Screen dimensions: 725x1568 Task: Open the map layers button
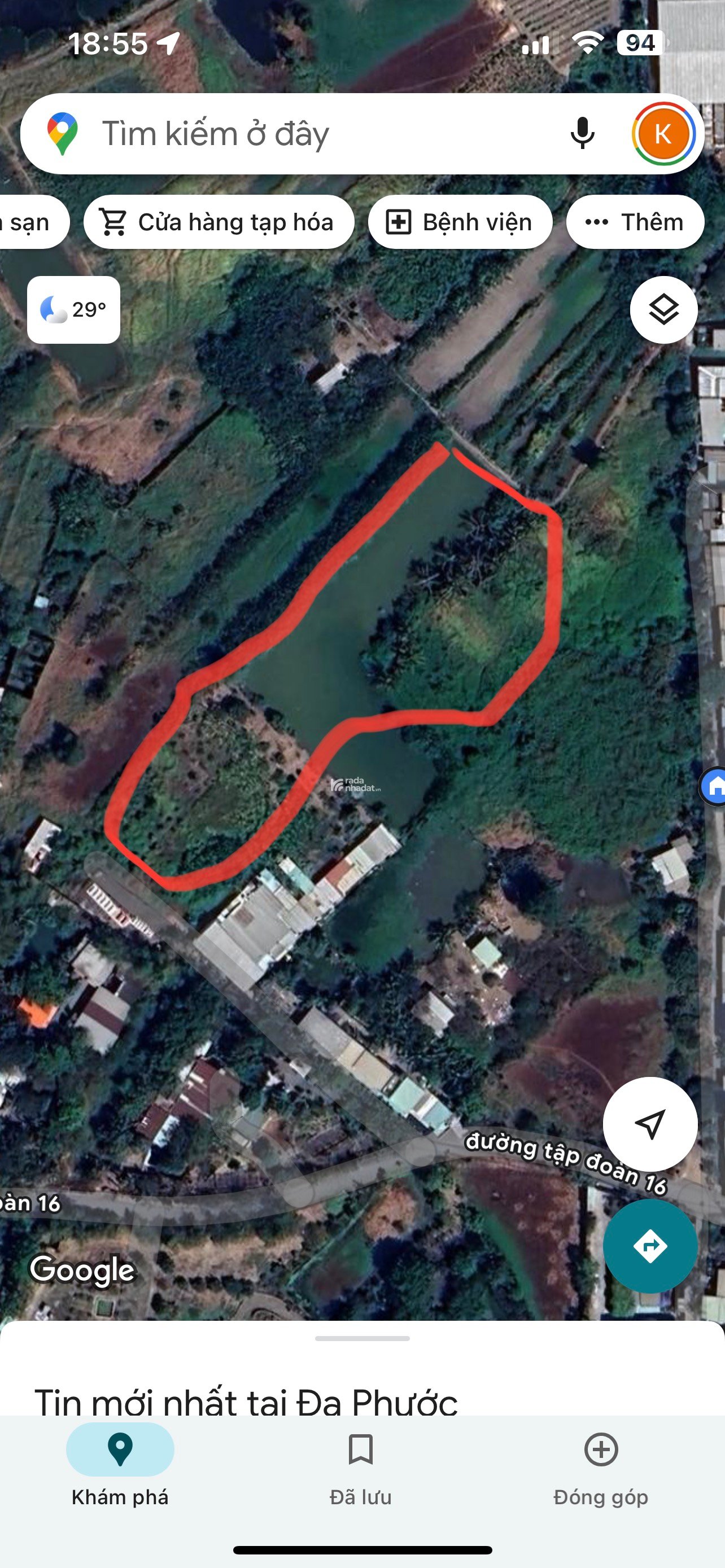tap(663, 310)
